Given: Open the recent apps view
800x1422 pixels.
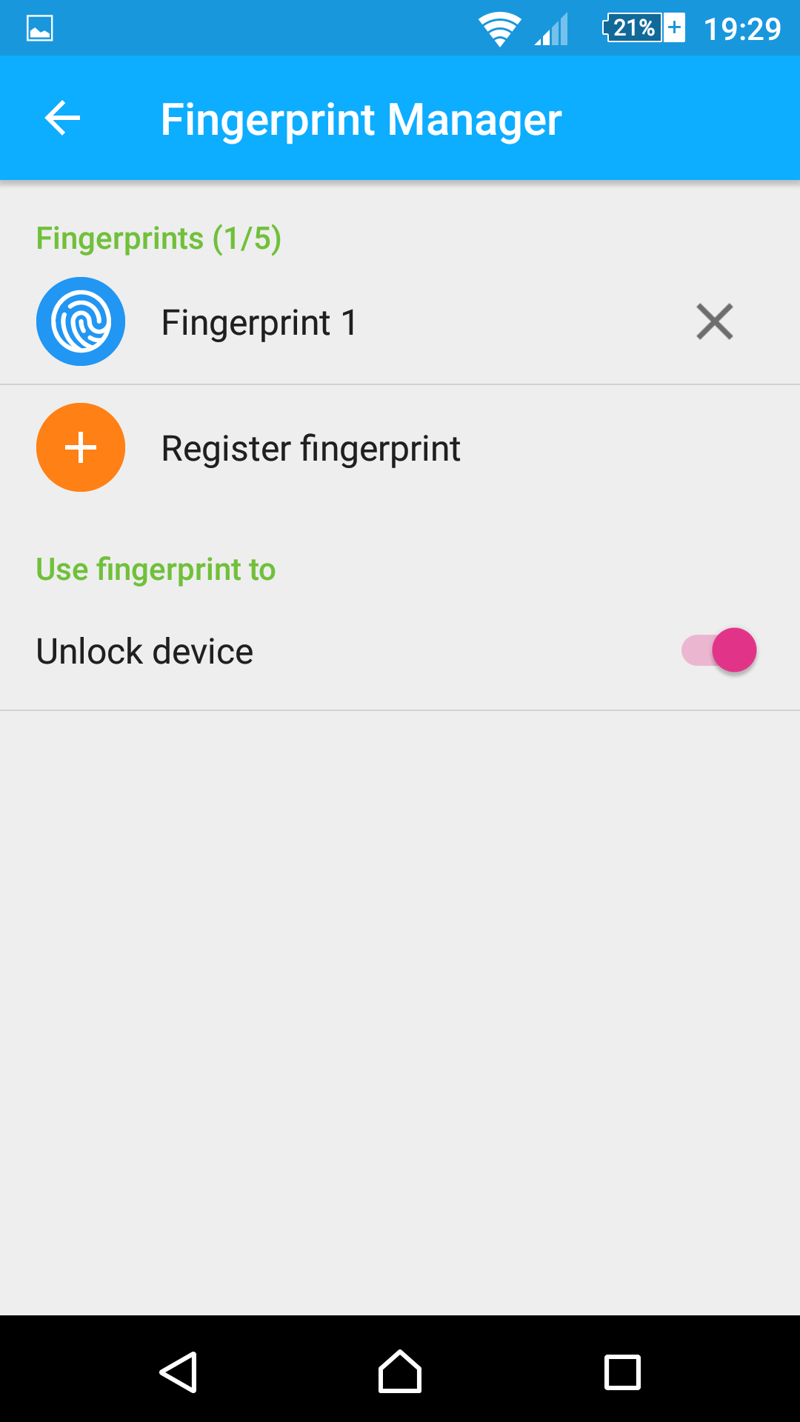Looking at the screenshot, I should click(622, 1371).
